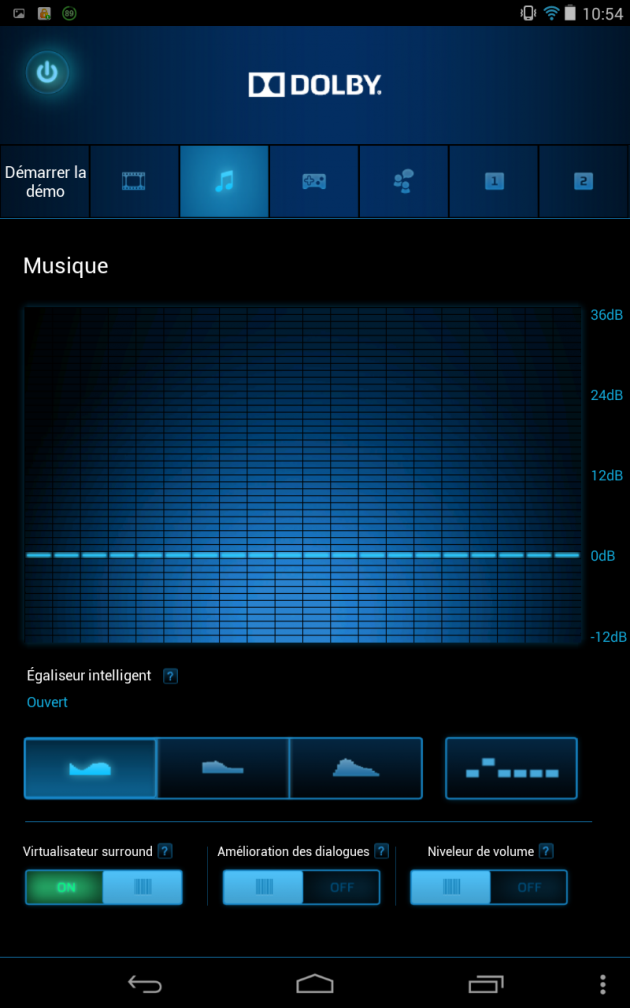Tap Démarrer la démo
Image resolution: width=630 pixels, height=1008 pixels.
(x=45, y=181)
